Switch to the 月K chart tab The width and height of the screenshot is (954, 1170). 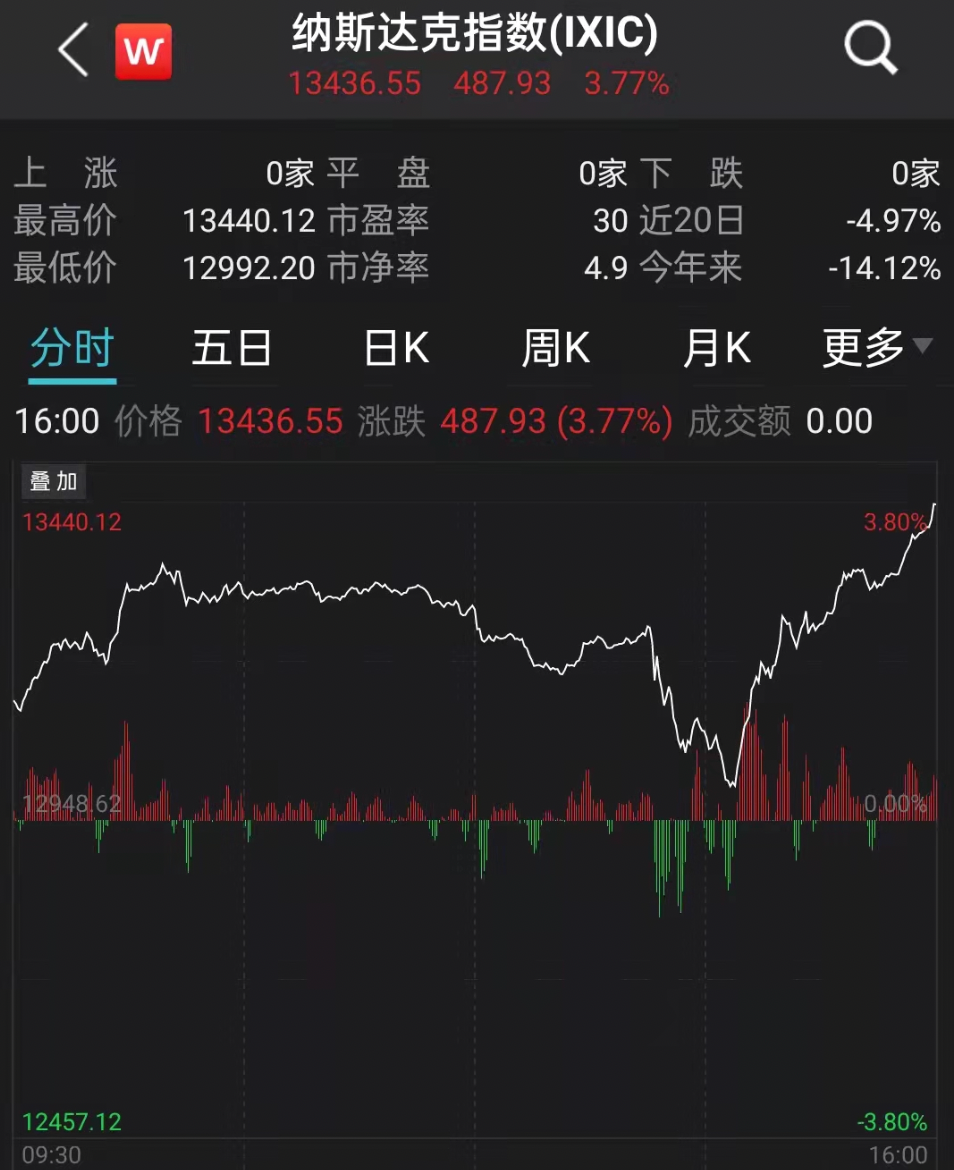tap(716, 348)
